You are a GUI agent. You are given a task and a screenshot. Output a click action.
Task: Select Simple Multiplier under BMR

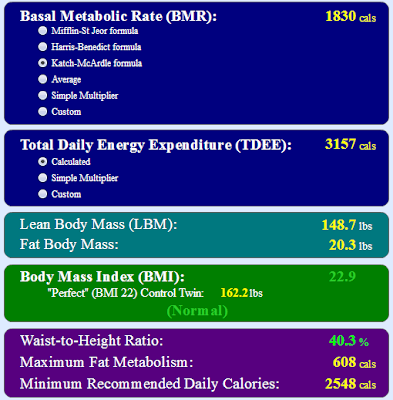point(42,95)
